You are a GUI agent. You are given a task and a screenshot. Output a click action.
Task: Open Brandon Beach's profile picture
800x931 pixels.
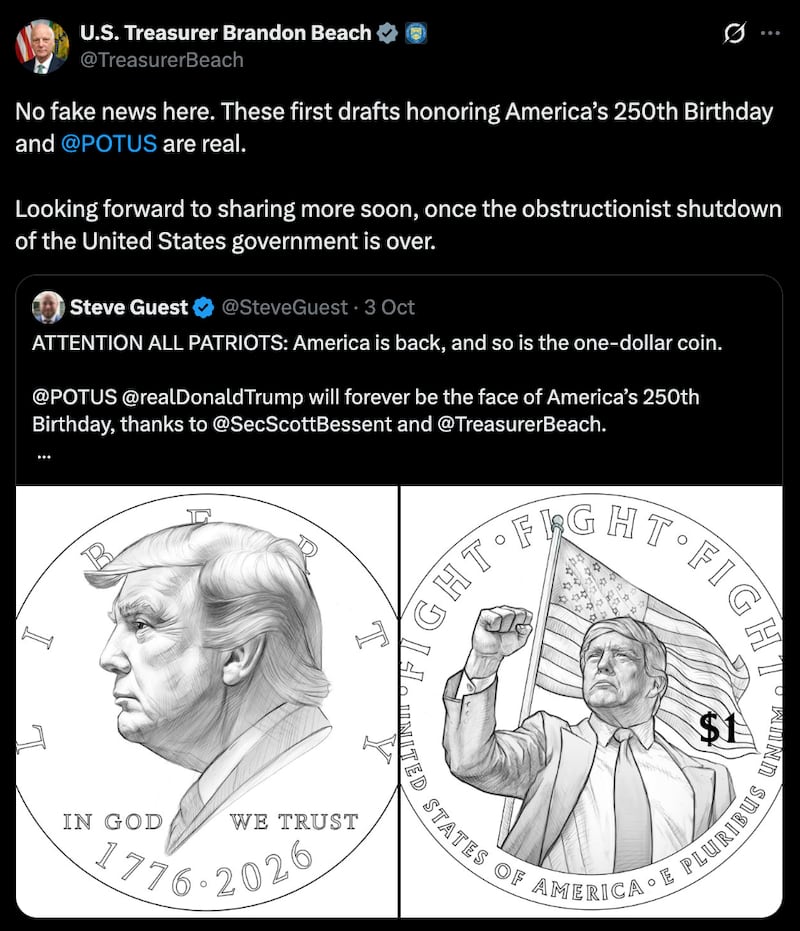click(41, 47)
